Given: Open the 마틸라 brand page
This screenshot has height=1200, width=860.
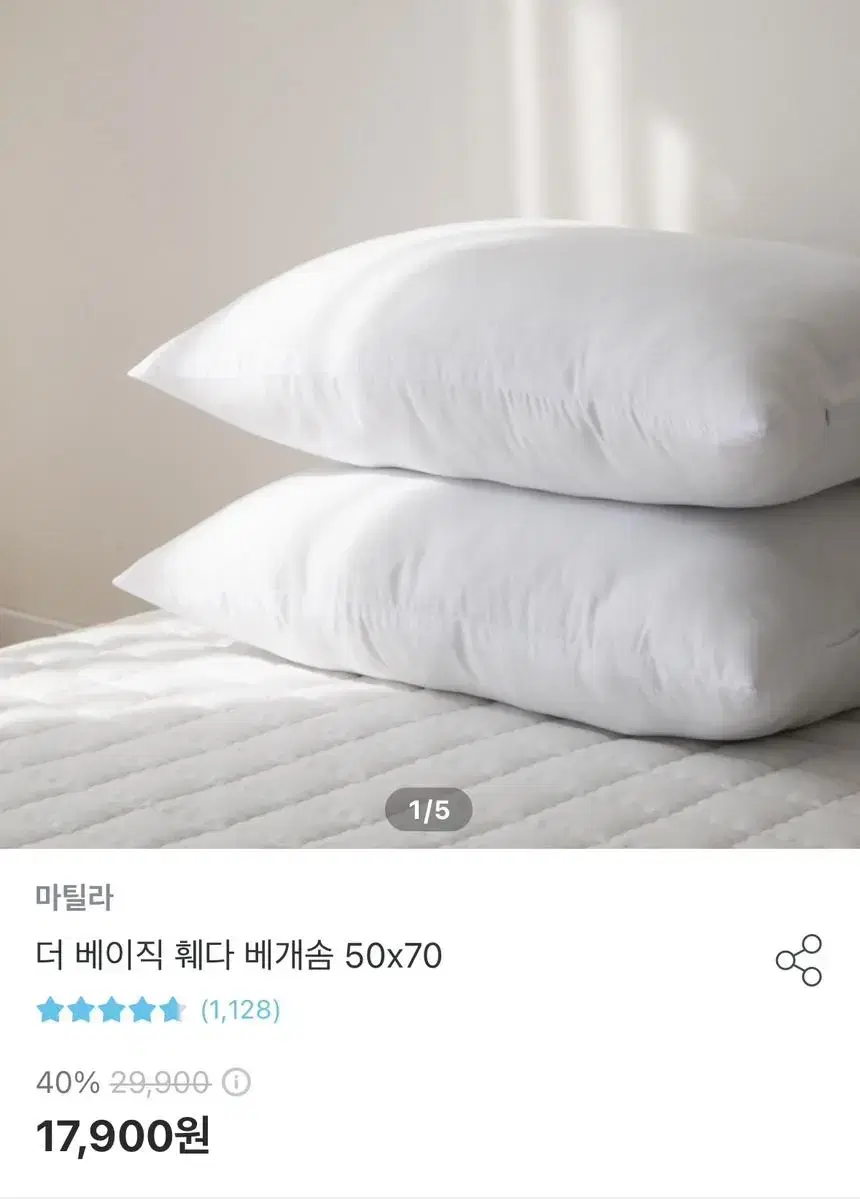Looking at the screenshot, I should tap(74, 898).
